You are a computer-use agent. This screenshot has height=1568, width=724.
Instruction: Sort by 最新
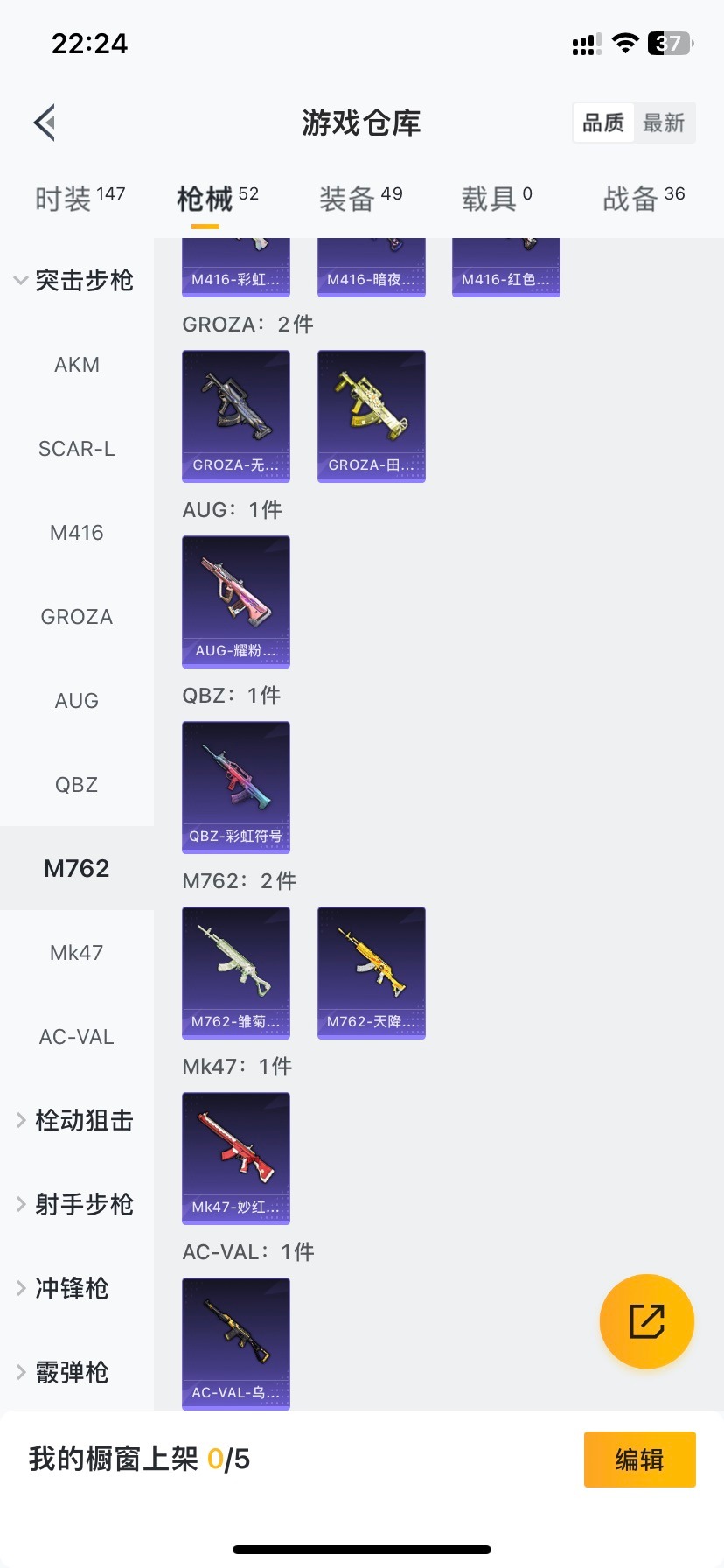(x=664, y=122)
